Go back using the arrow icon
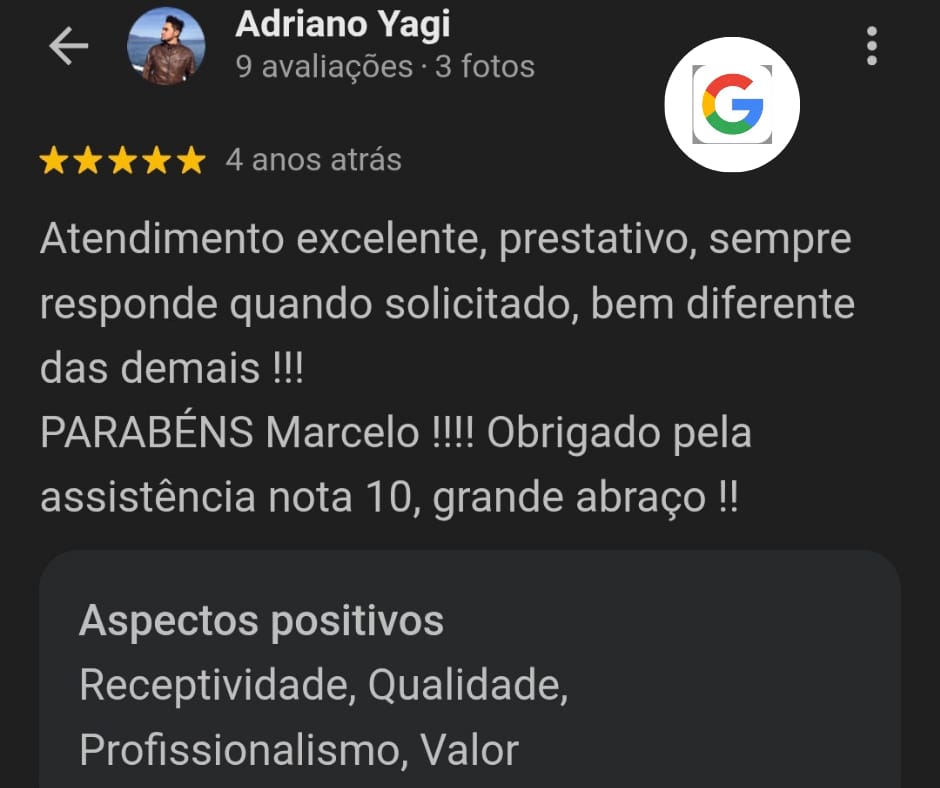 click(x=68, y=47)
